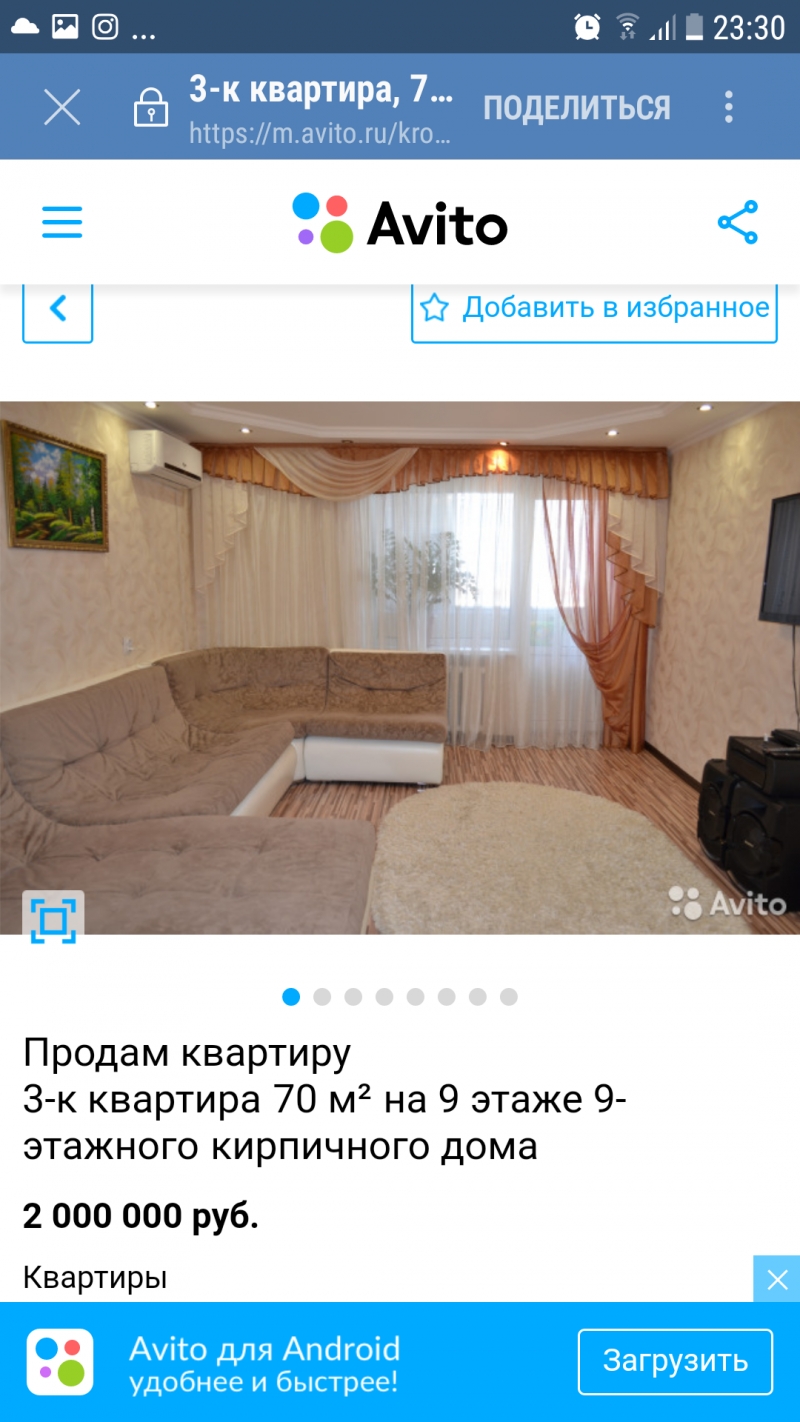The height and width of the screenshot is (1422, 800).
Task: Dismiss the Avito for Android banner
Action: [776, 1279]
